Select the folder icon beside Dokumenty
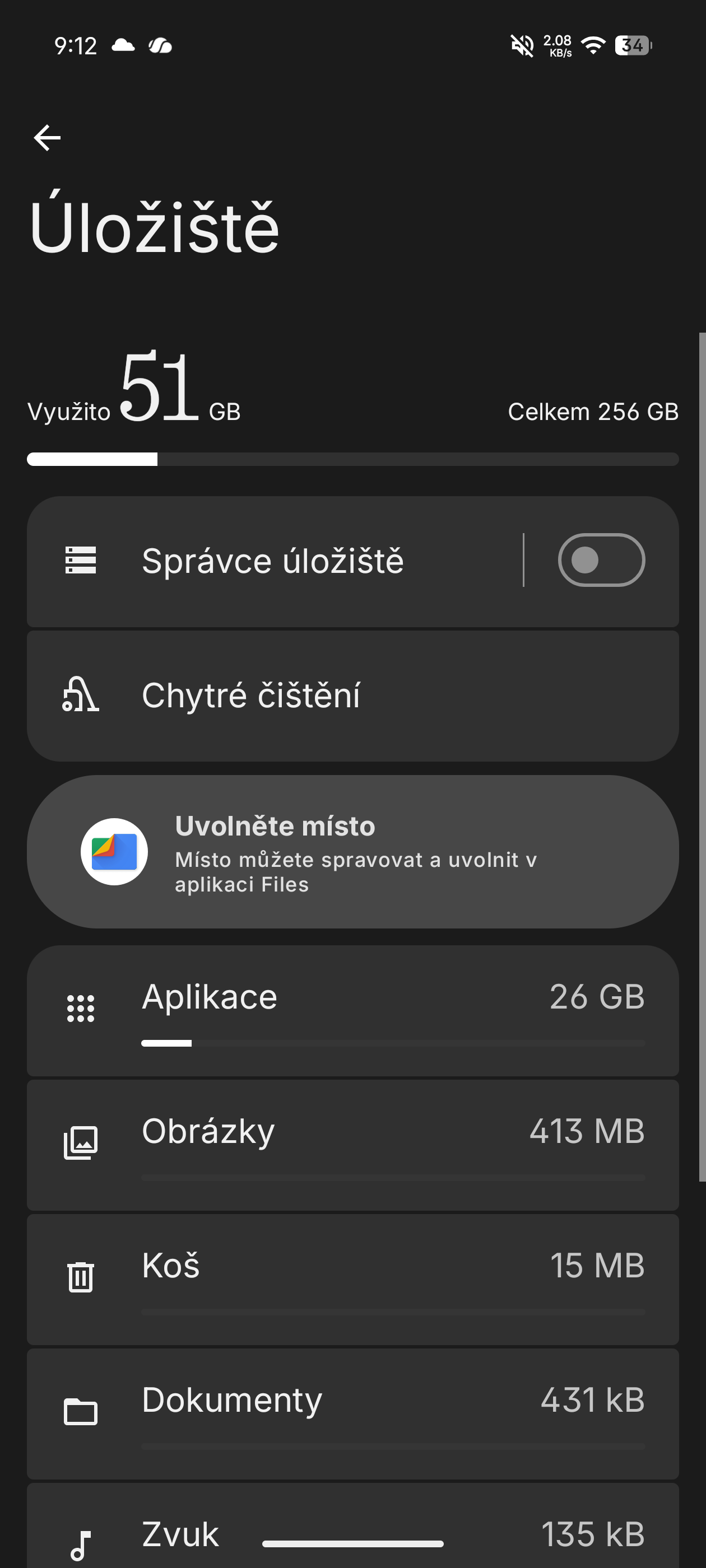Viewport: 706px width, 1568px height. pyautogui.click(x=81, y=1412)
